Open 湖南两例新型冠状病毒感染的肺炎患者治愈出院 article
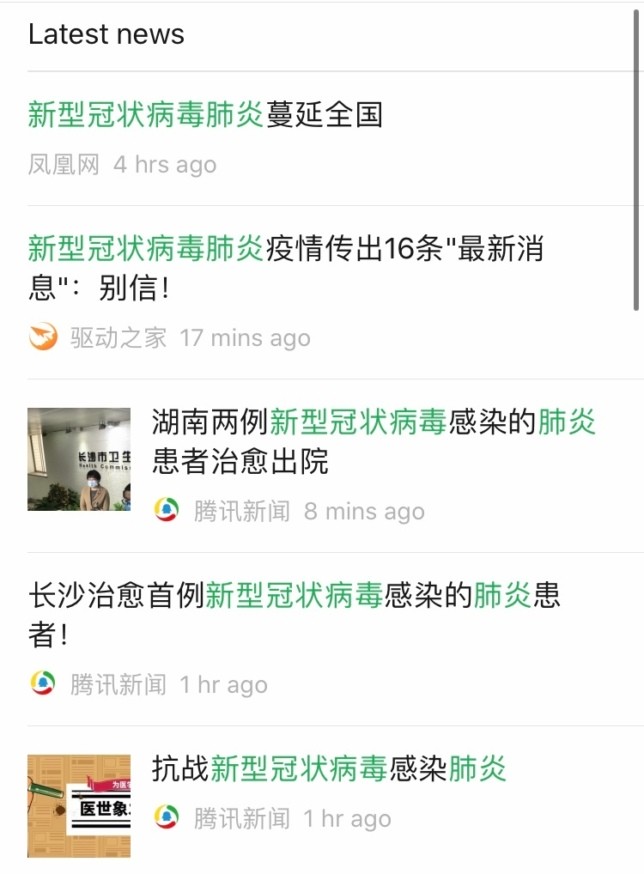Viewport: 644px width, 874px height. point(374,440)
